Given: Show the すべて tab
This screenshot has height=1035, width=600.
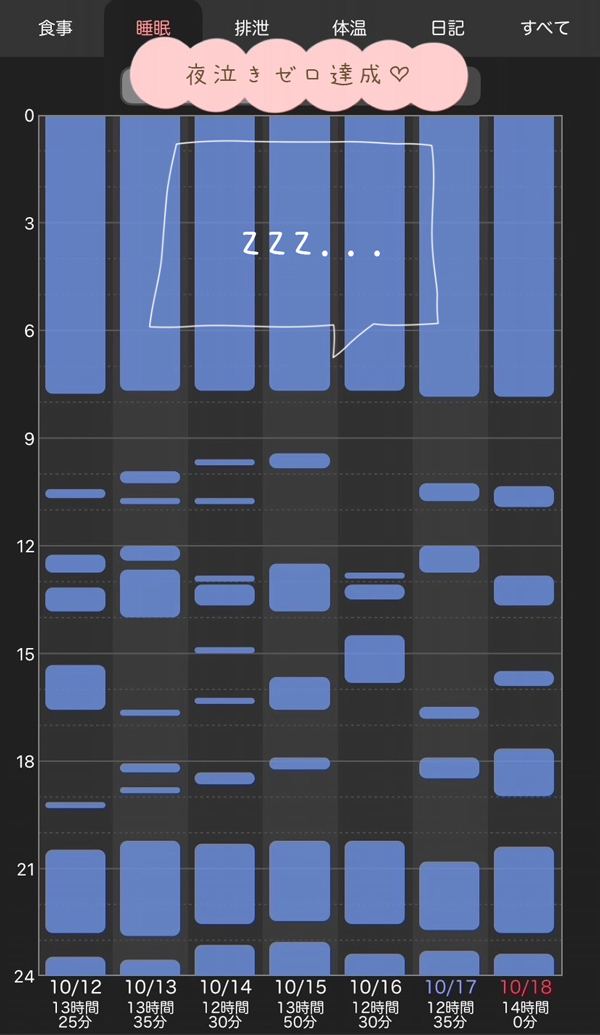Looking at the screenshot, I should coord(545,28).
